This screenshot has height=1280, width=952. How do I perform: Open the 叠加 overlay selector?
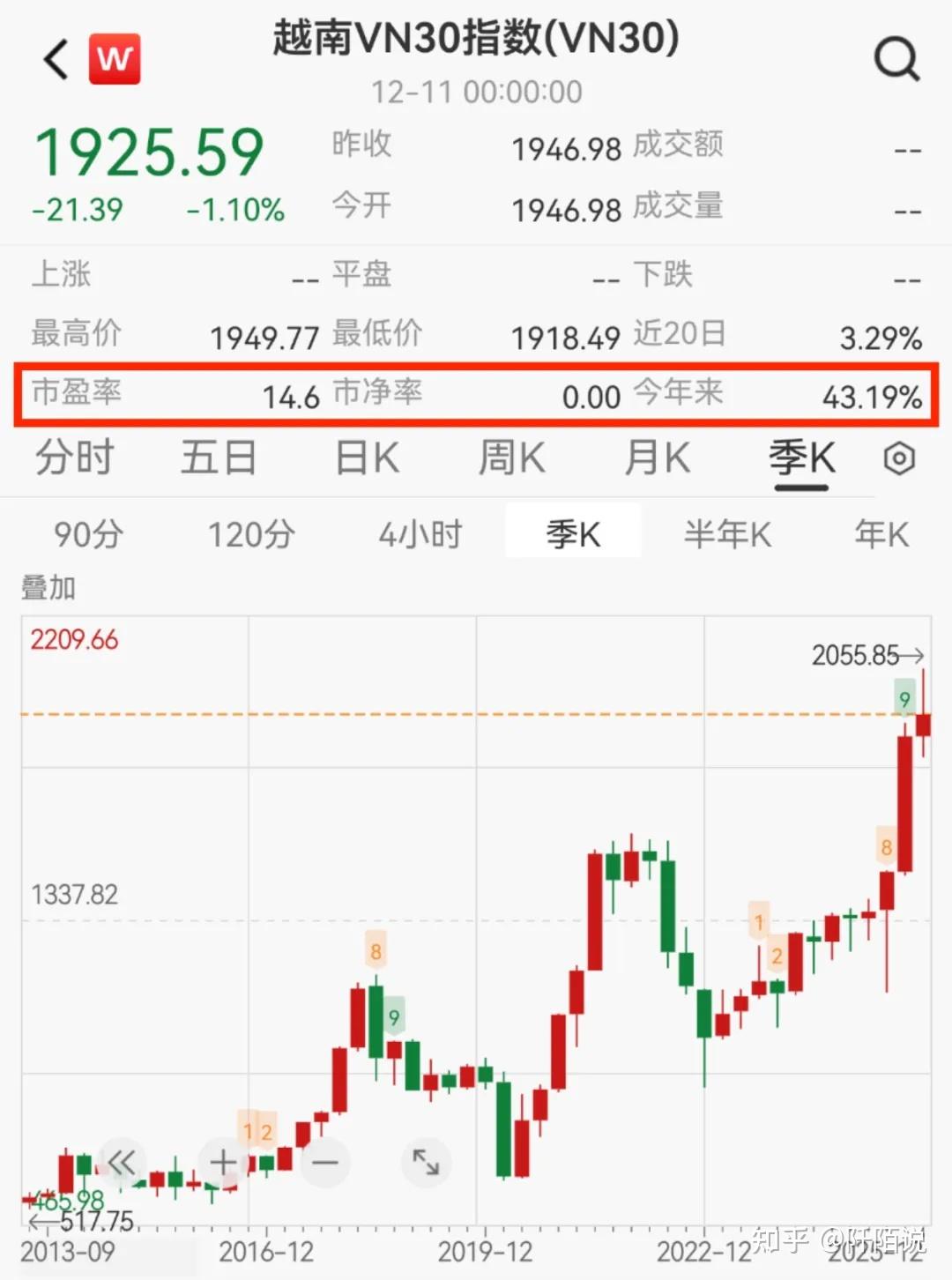coord(48,586)
